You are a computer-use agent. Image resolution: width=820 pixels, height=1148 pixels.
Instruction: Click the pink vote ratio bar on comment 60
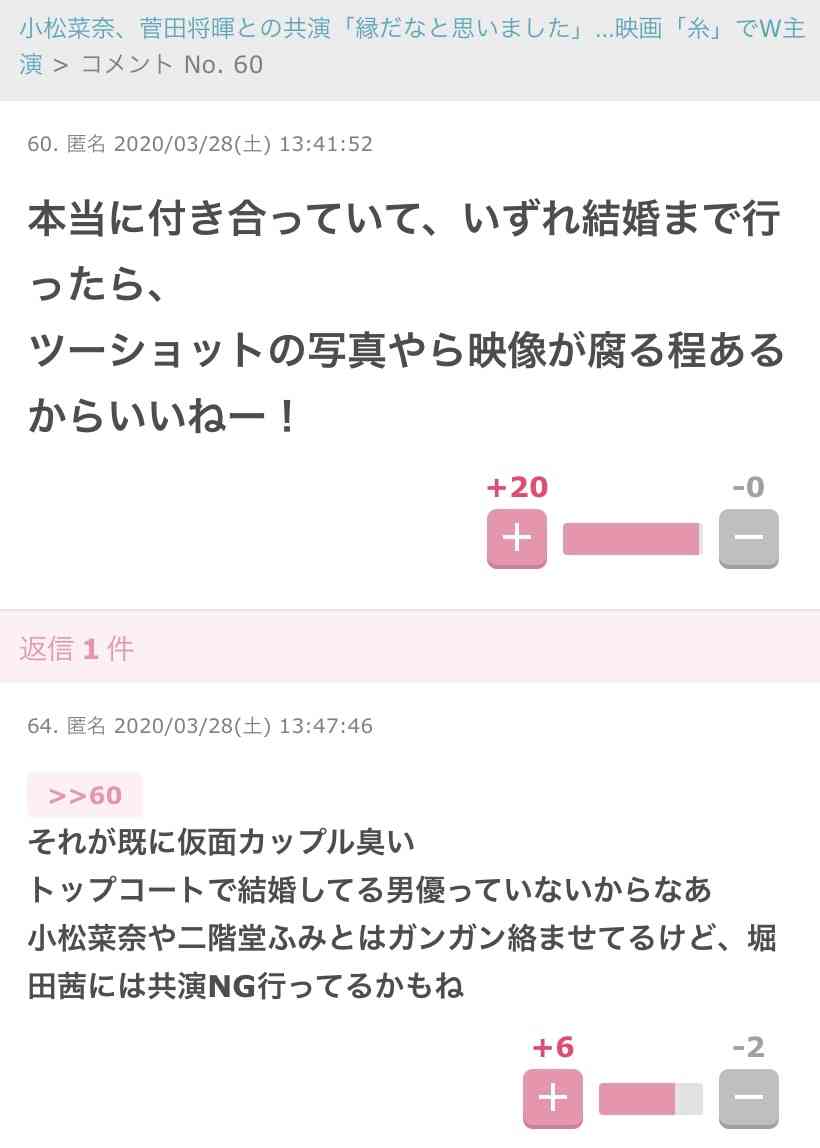click(x=632, y=538)
